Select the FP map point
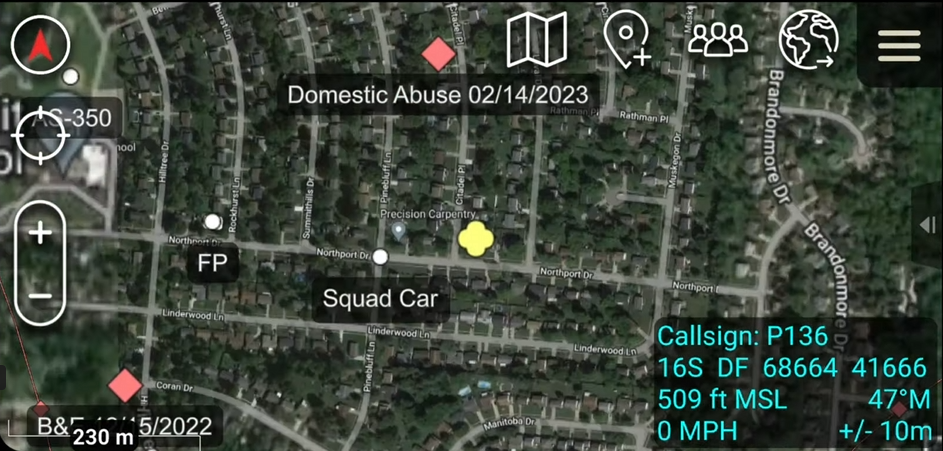Image resolution: width=943 pixels, height=451 pixels. coord(212,221)
